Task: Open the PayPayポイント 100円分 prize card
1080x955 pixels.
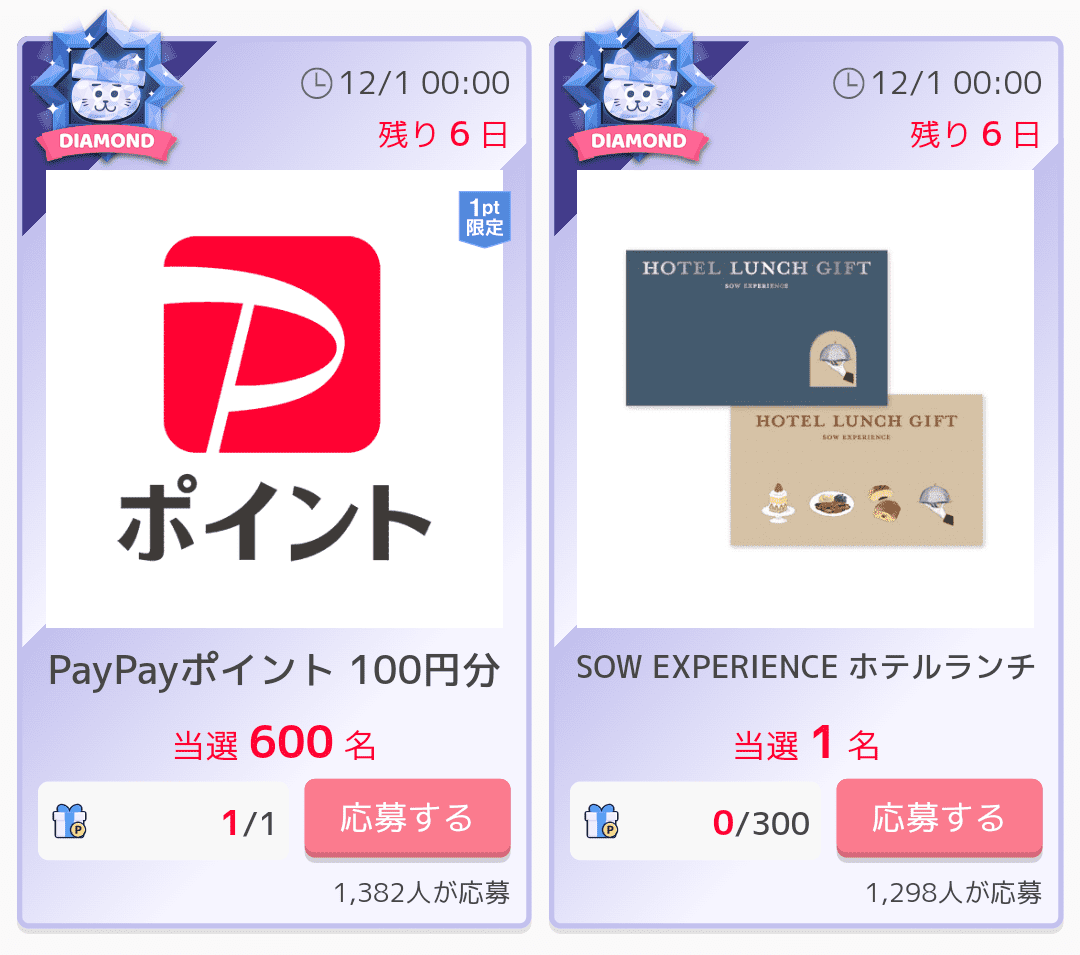Action: coord(274,400)
